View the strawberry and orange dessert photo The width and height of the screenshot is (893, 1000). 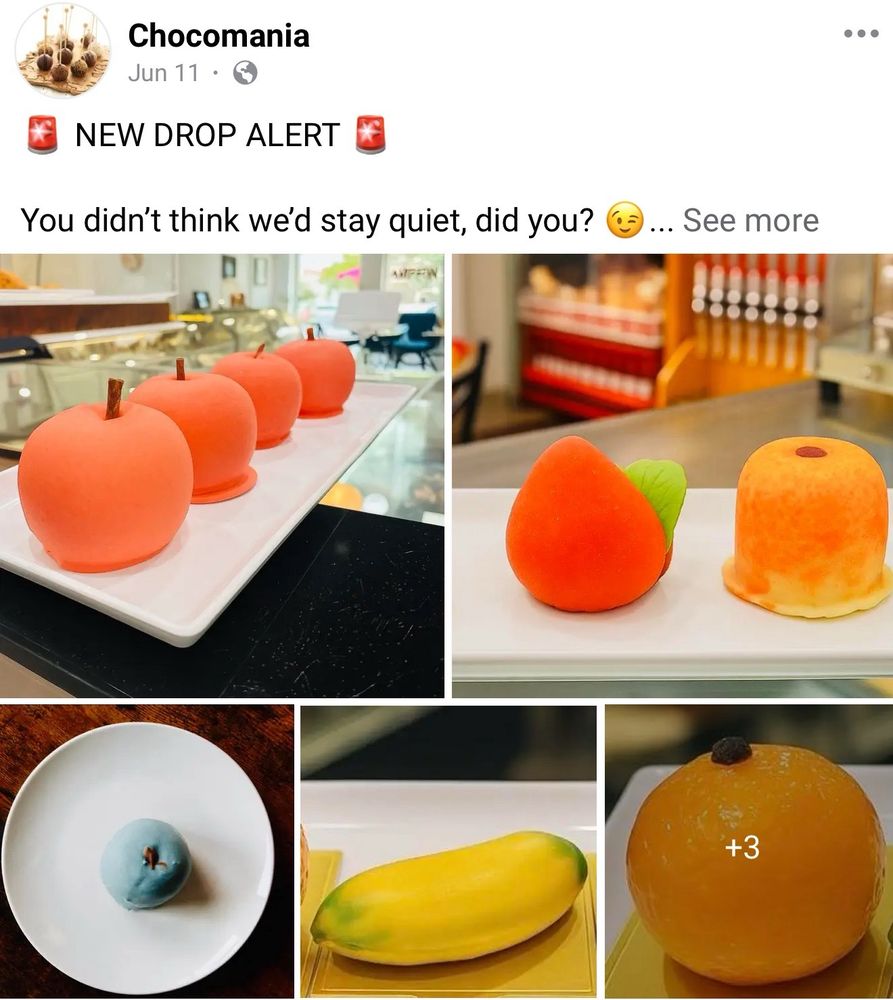(x=672, y=475)
